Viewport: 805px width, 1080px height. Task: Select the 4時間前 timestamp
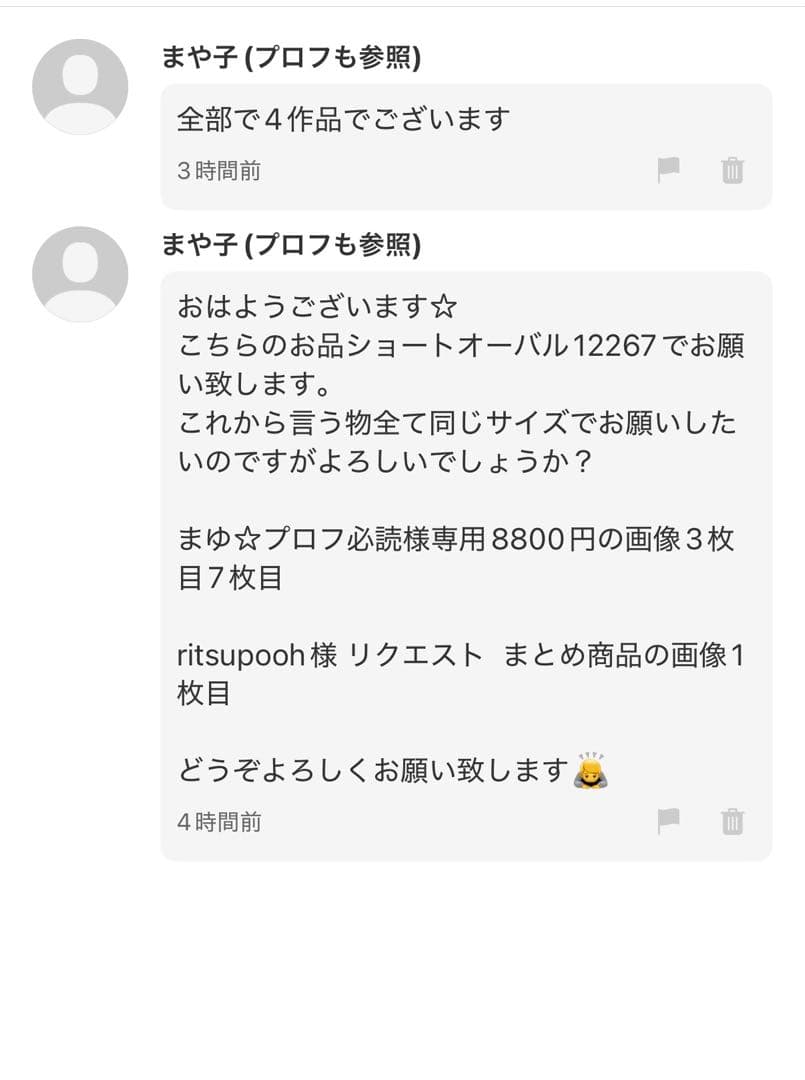point(220,821)
